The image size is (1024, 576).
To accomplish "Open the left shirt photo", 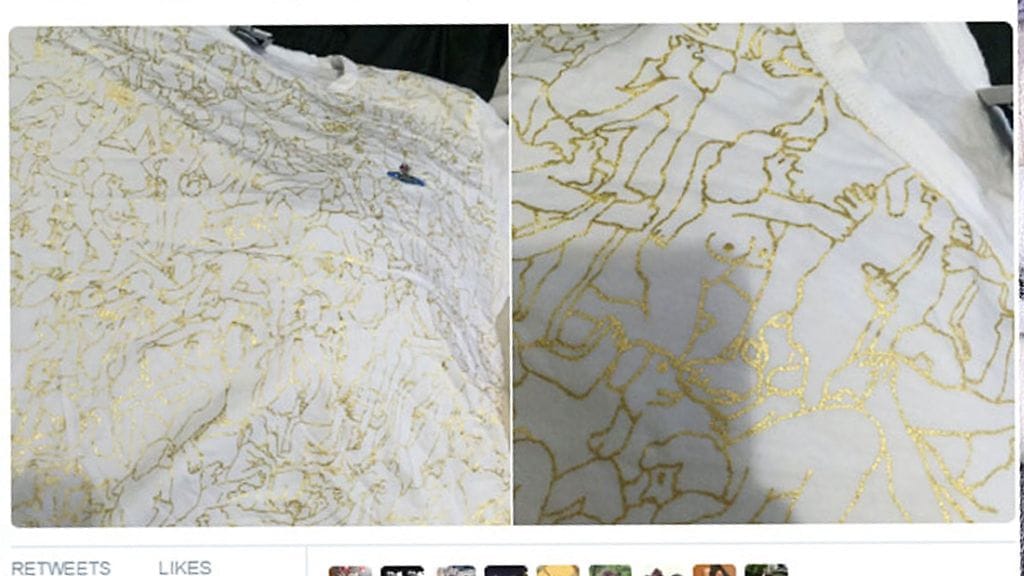I will pyautogui.click(x=260, y=275).
